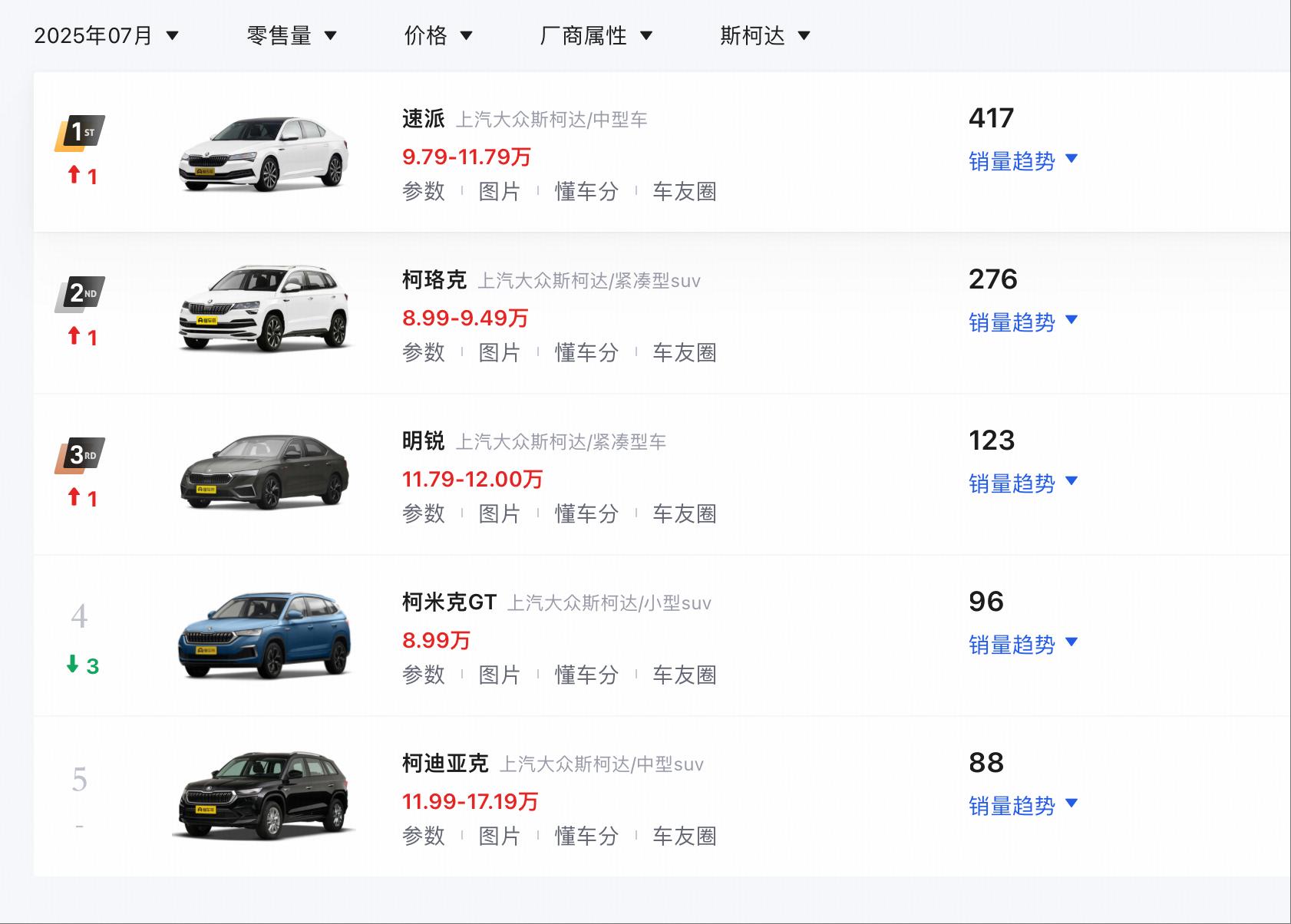1291x924 pixels.
Task: Open the 速派 car image
Action: tap(263, 154)
